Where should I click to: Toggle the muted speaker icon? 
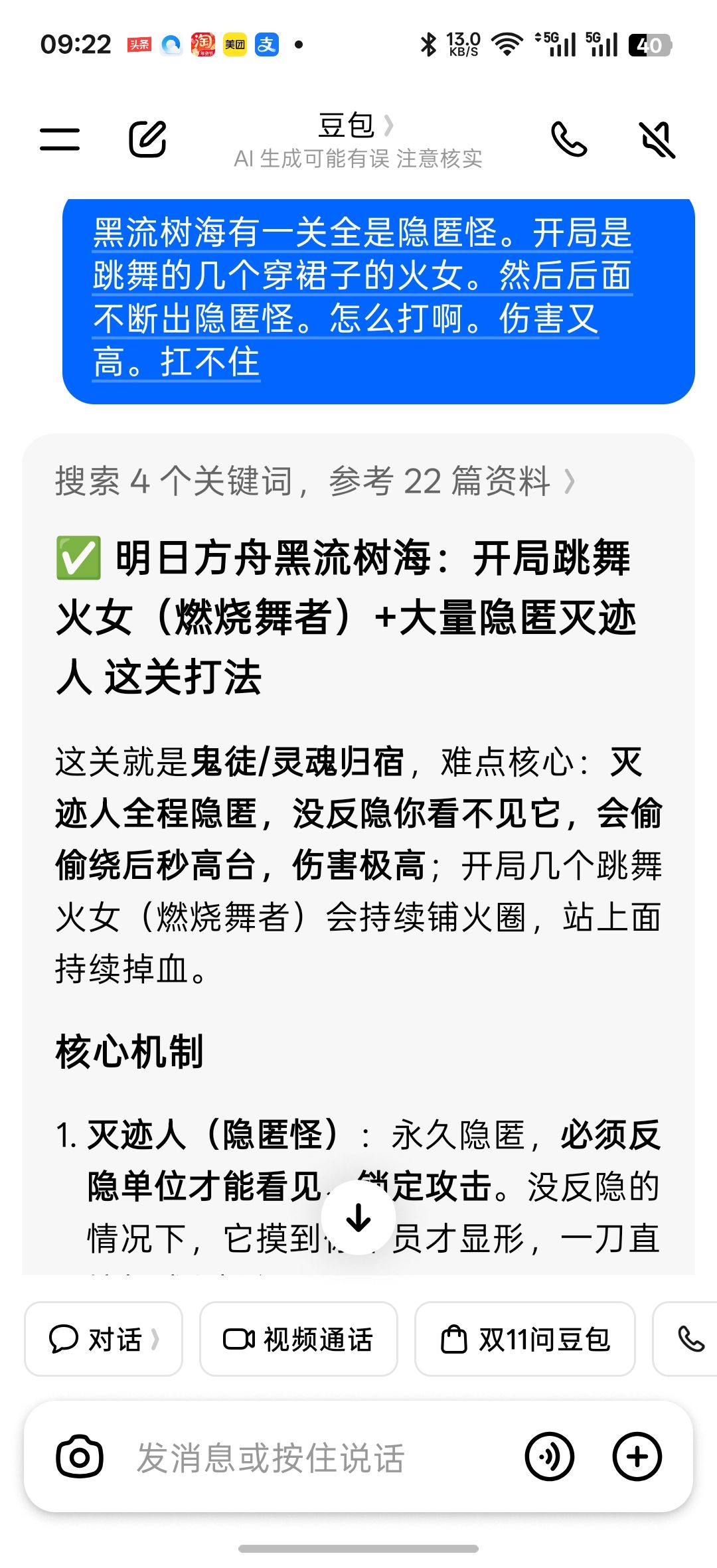click(x=657, y=139)
